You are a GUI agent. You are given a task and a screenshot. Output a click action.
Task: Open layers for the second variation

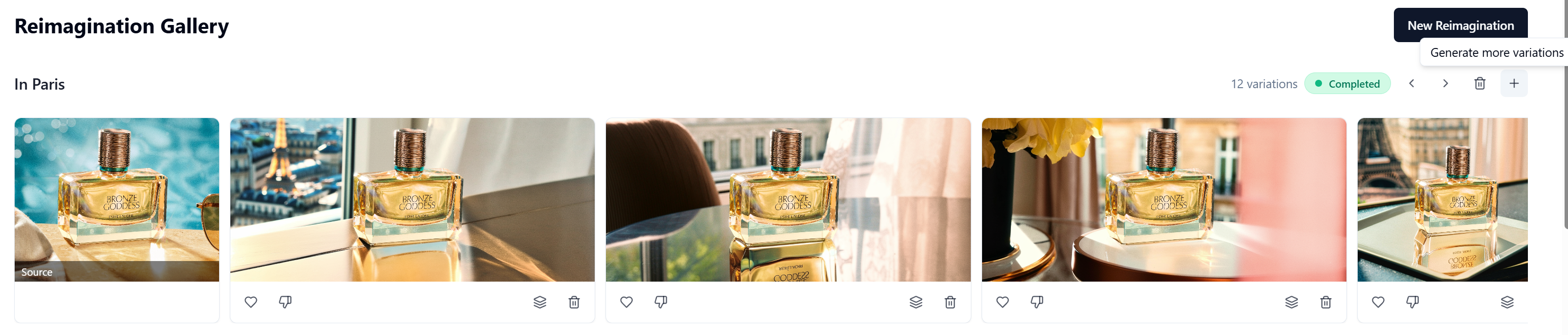click(x=916, y=302)
